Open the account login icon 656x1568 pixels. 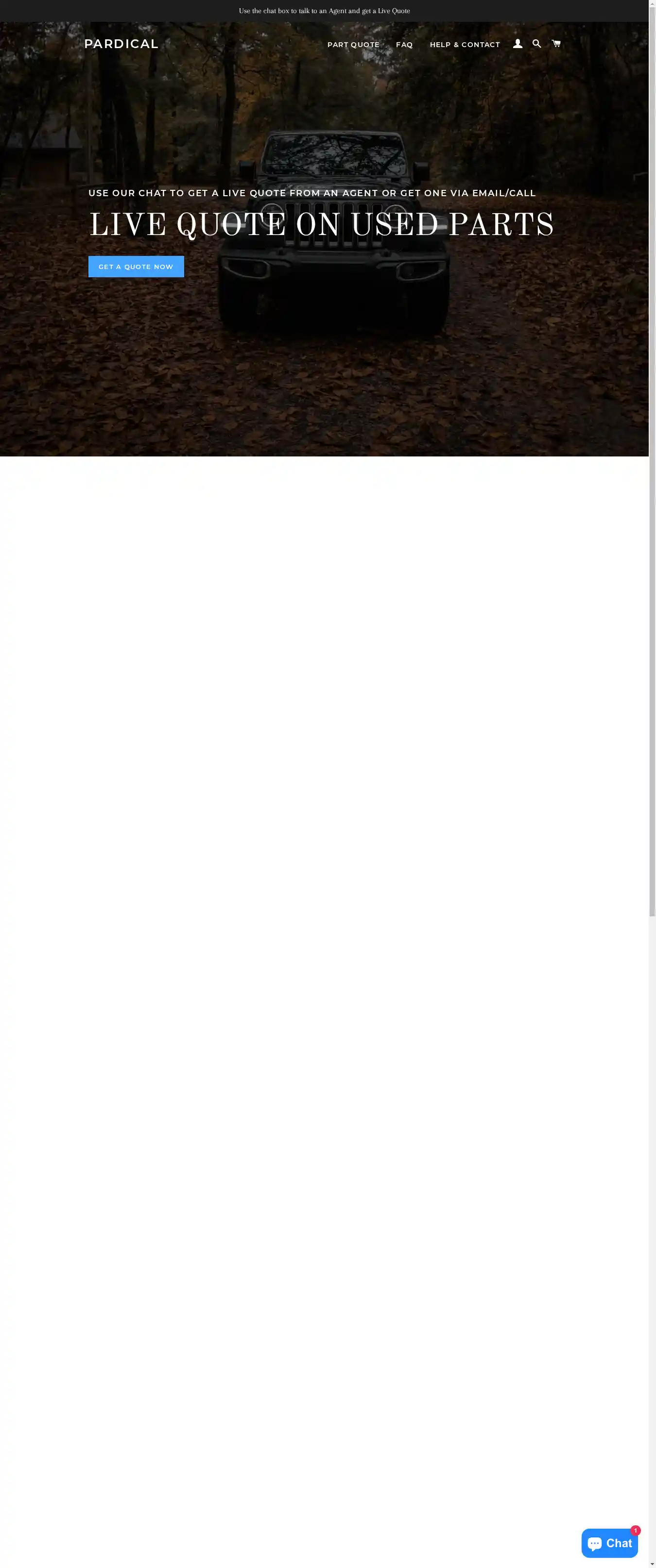(517, 44)
